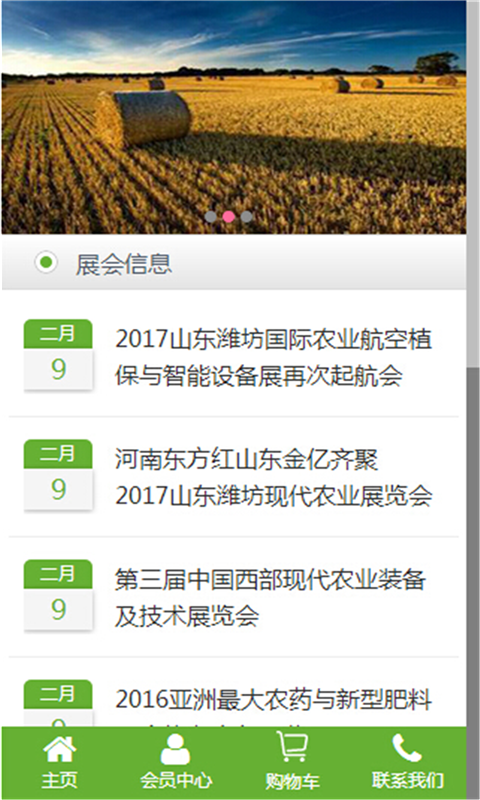
Task: Select the first banner page dot
Action: pyautogui.click(x=211, y=217)
